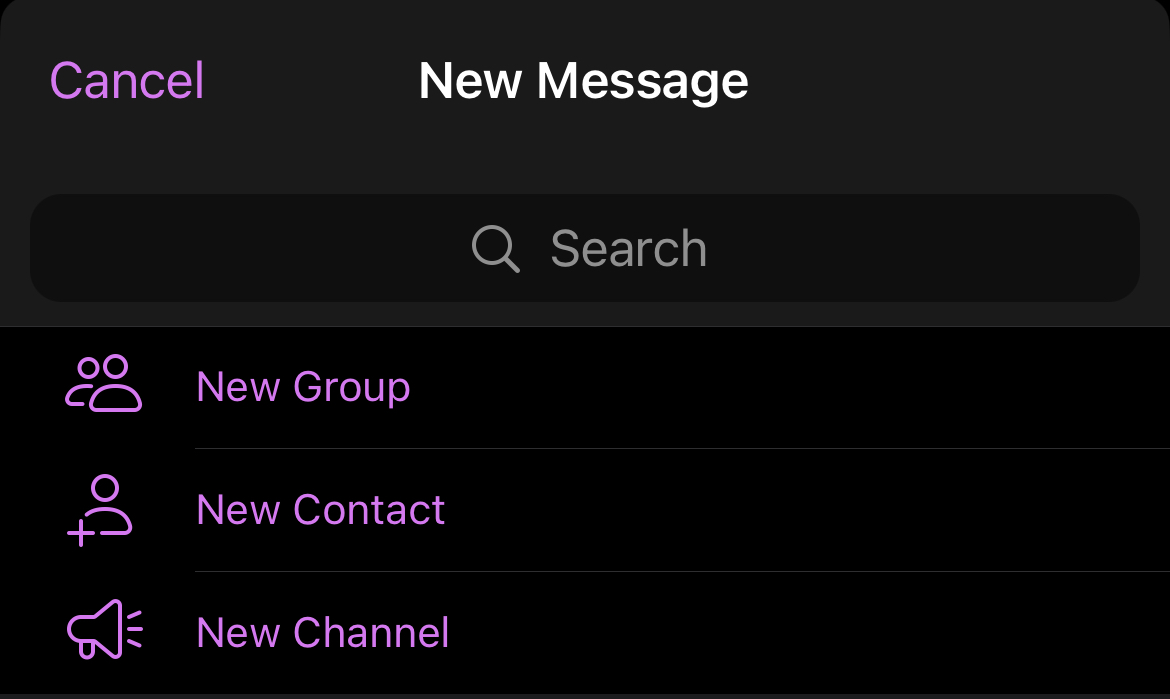Create a New Group
Viewport: 1170px width, 699px height.
[303, 387]
